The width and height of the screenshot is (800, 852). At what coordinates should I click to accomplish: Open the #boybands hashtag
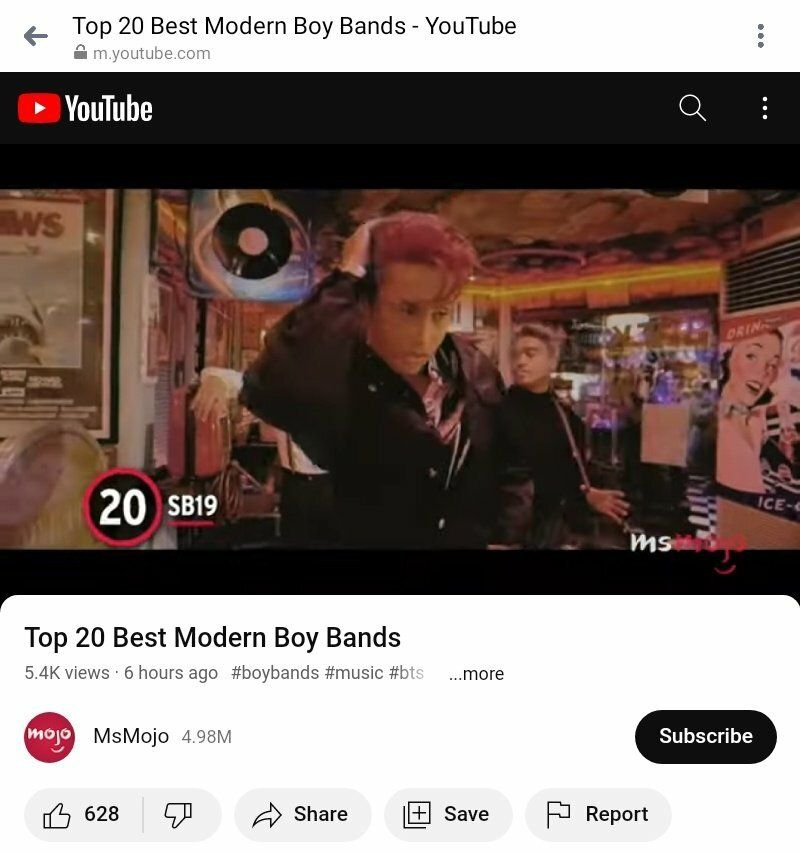pyautogui.click(x=275, y=673)
